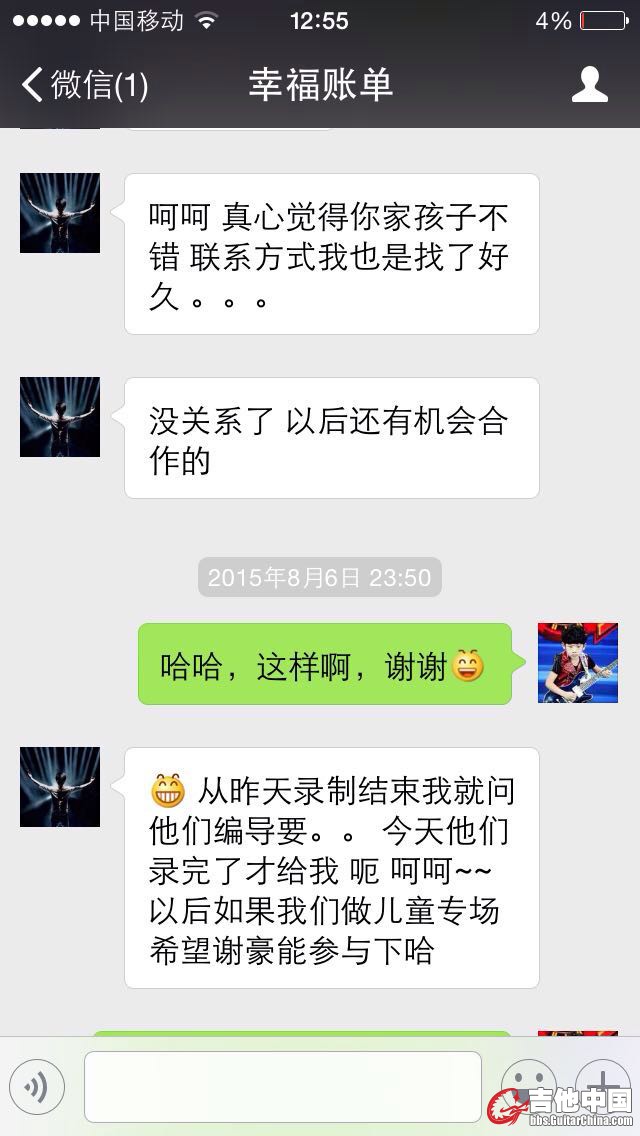This screenshot has width=640, height=1136.
Task: Tap my avatar beside 哈哈，这样啊 message
Action: [577, 663]
